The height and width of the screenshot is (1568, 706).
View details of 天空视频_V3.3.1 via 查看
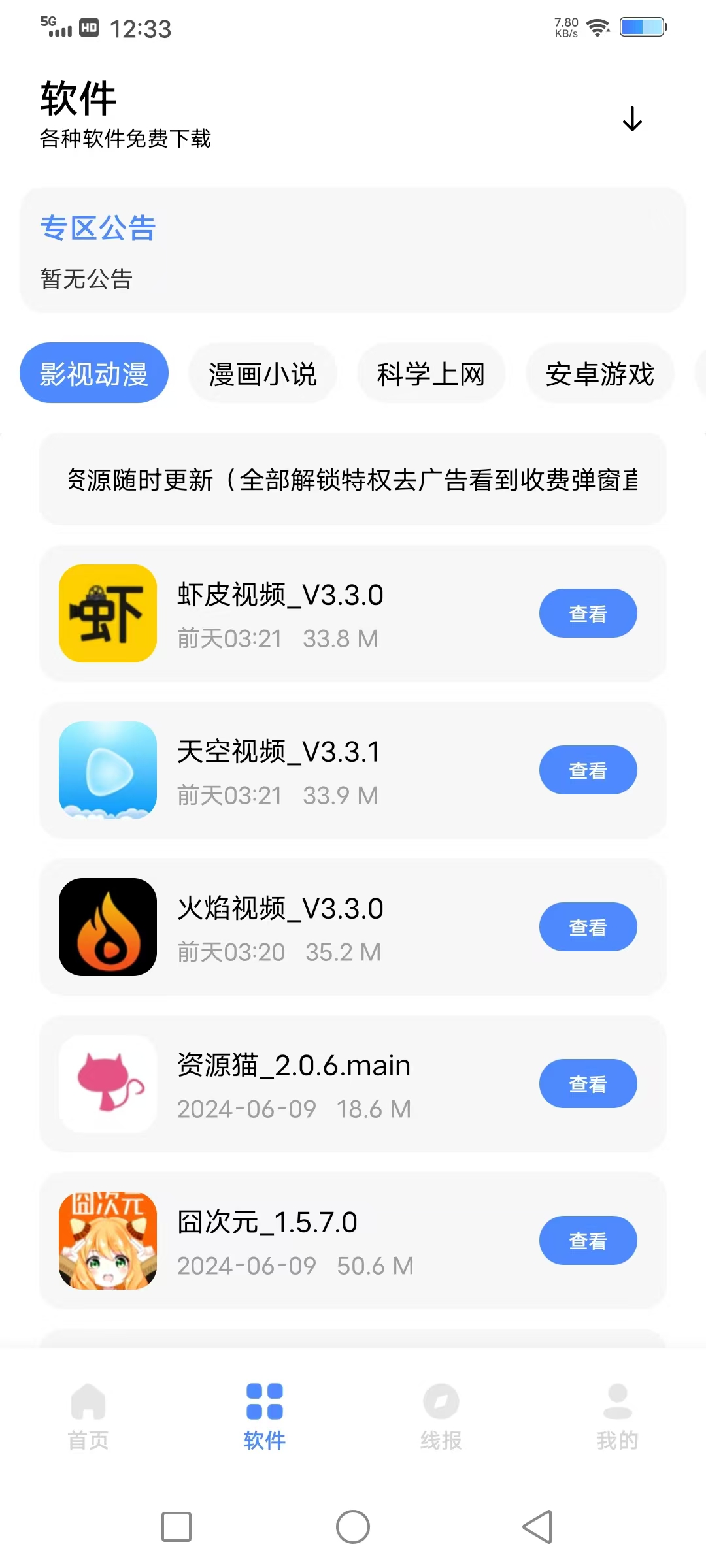tap(588, 770)
